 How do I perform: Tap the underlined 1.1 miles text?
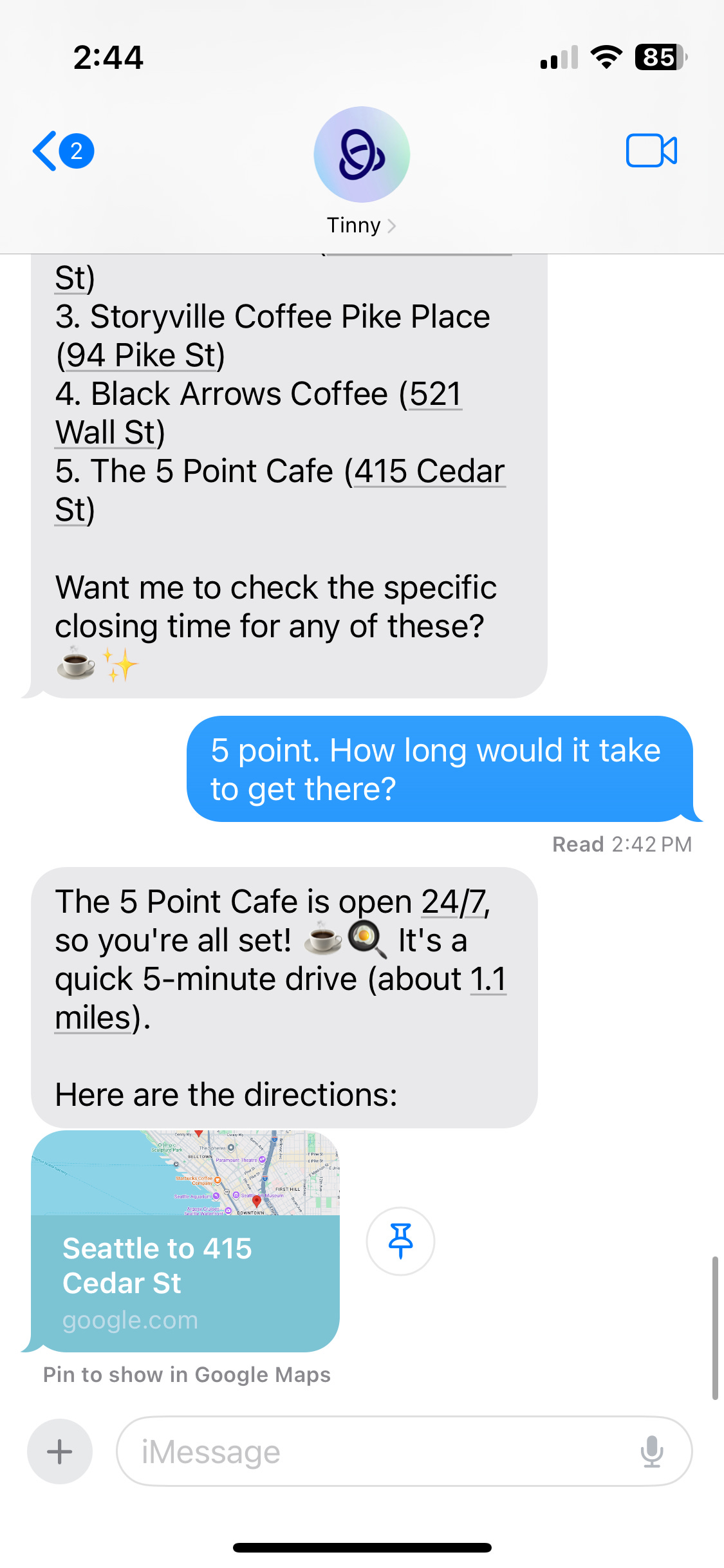[x=487, y=980]
